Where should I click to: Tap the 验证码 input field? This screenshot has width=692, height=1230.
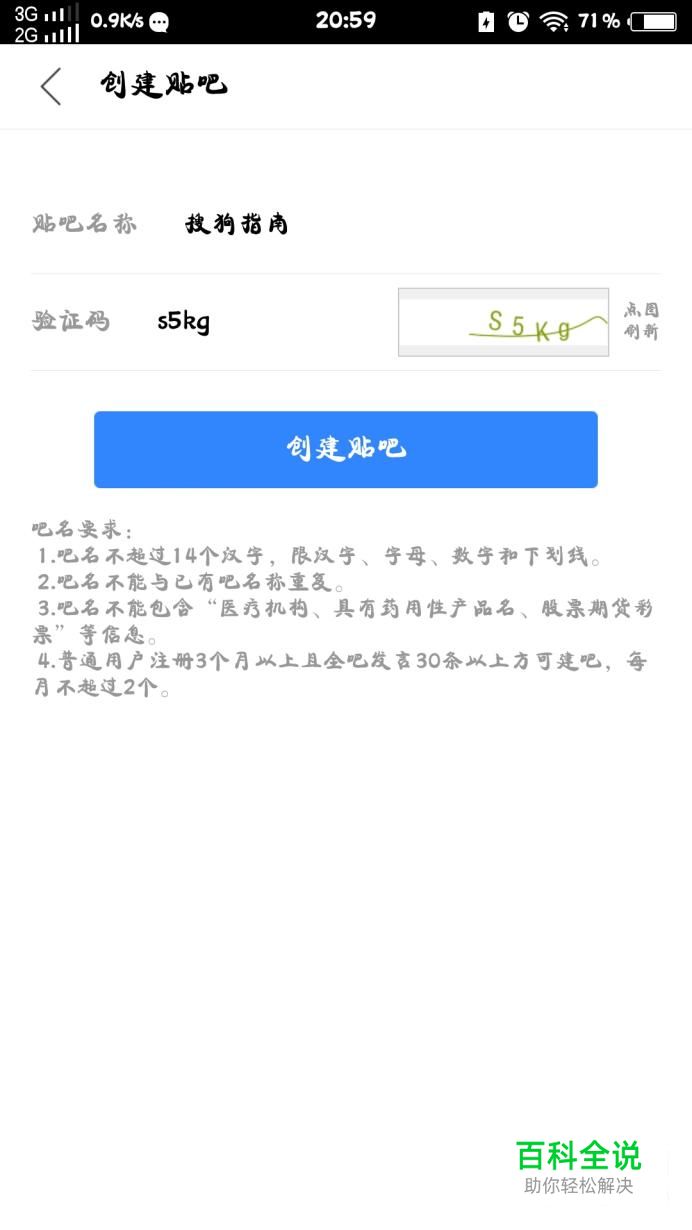[270, 322]
